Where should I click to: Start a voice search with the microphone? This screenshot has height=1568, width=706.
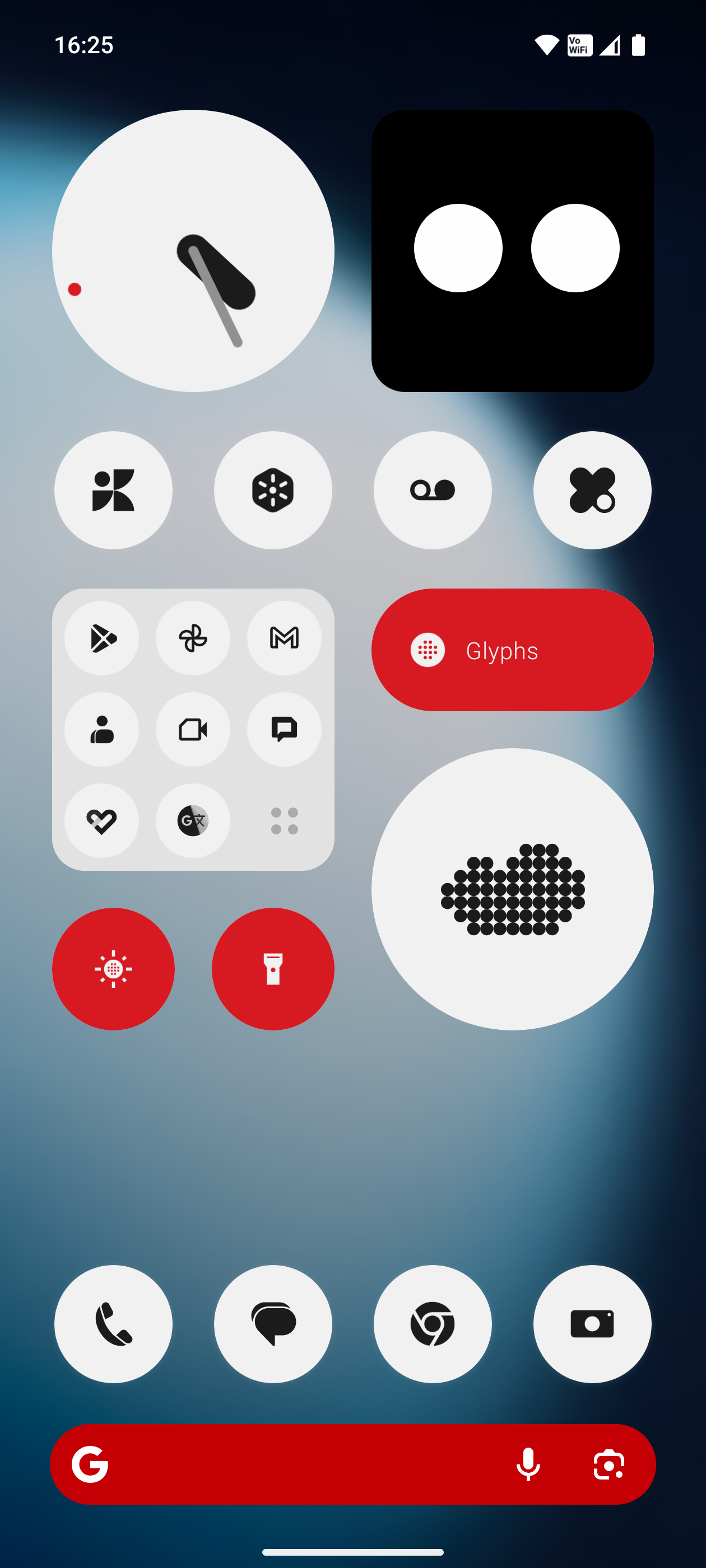(528, 1464)
